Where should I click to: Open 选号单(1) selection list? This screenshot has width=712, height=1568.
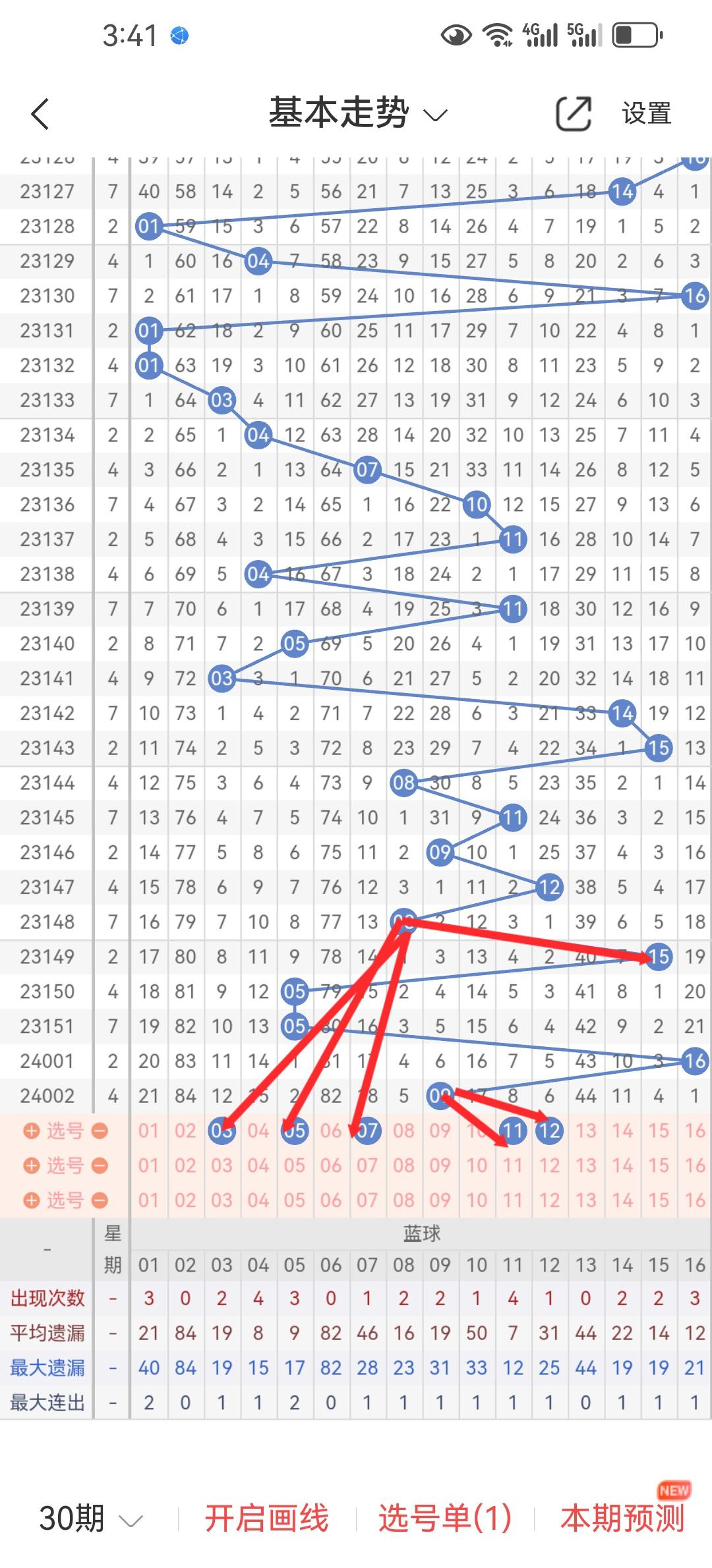click(x=445, y=1519)
